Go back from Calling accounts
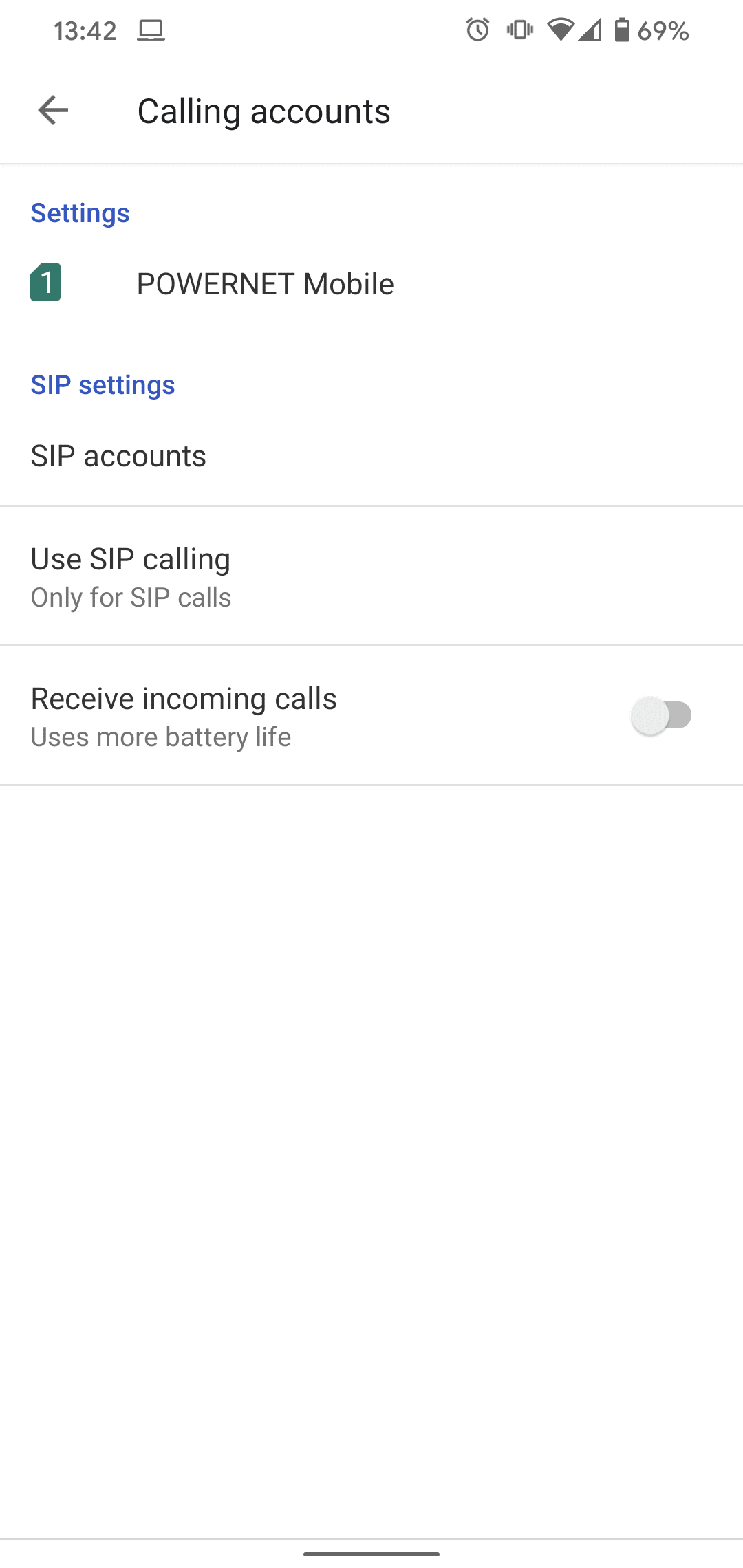The width and height of the screenshot is (743, 1568). click(x=53, y=110)
